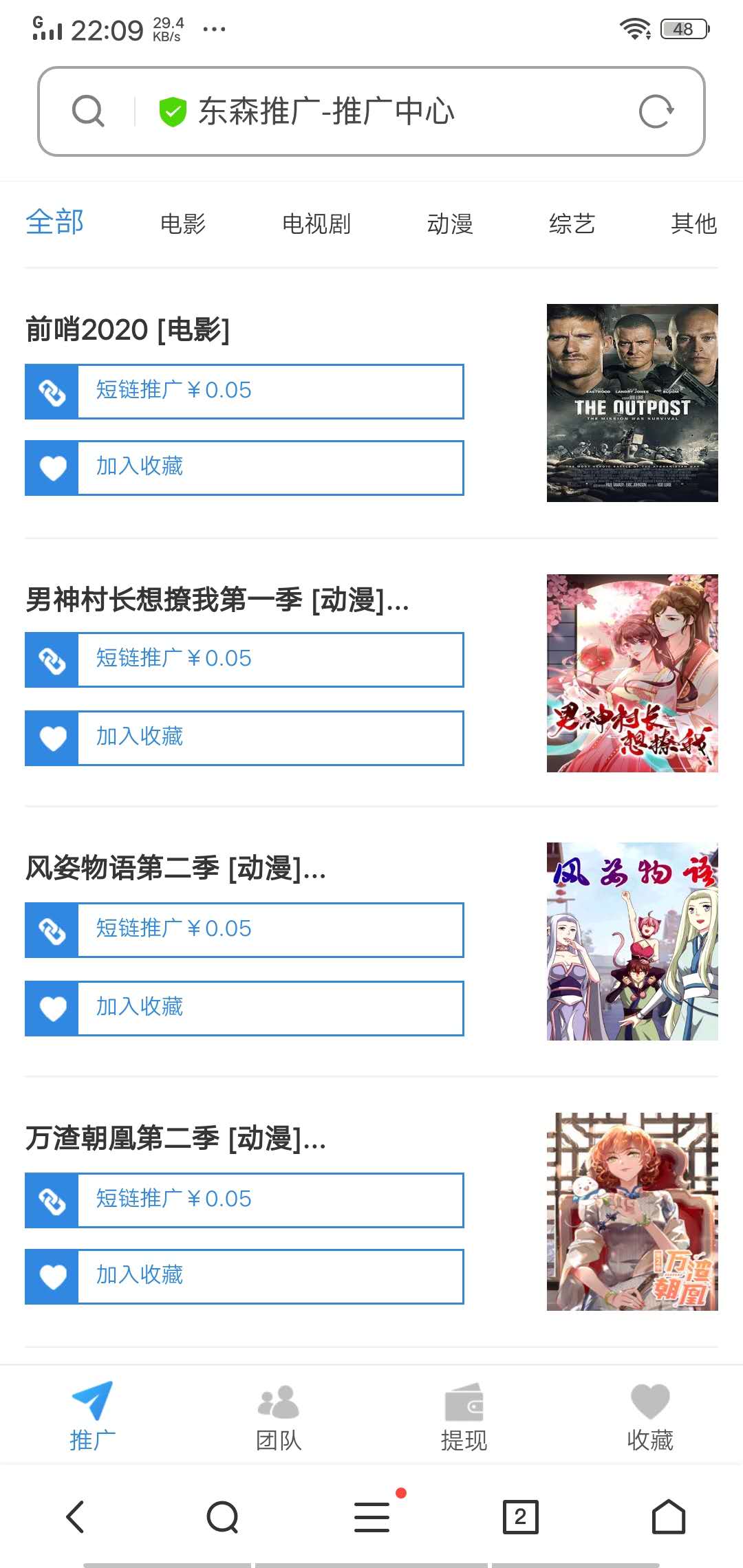Viewport: 743px width, 1568px height.
Task: Switch to the 动漫 tab
Action: click(449, 223)
